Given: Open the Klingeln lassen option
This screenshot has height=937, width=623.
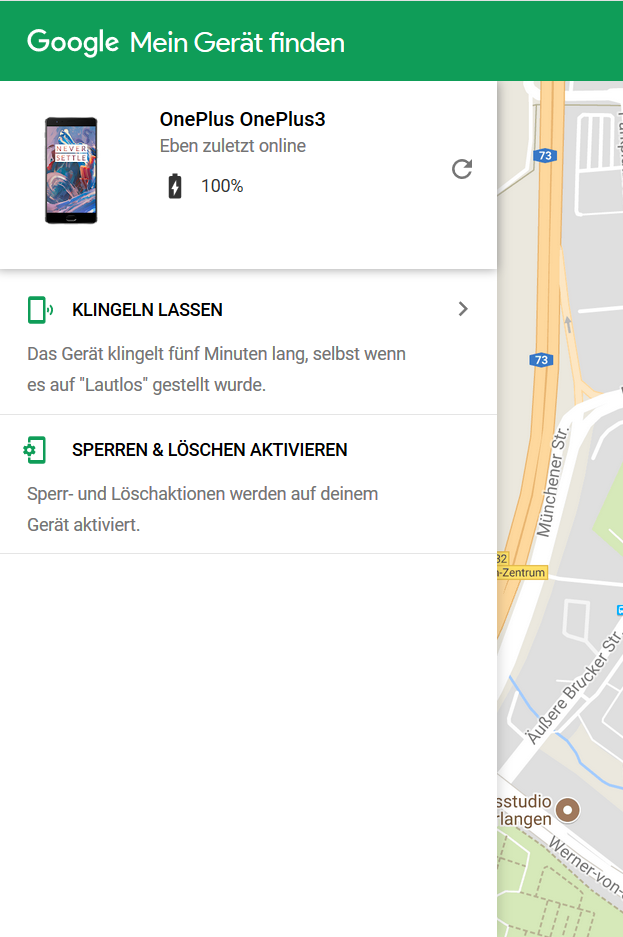Looking at the screenshot, I should pos(248,345).
